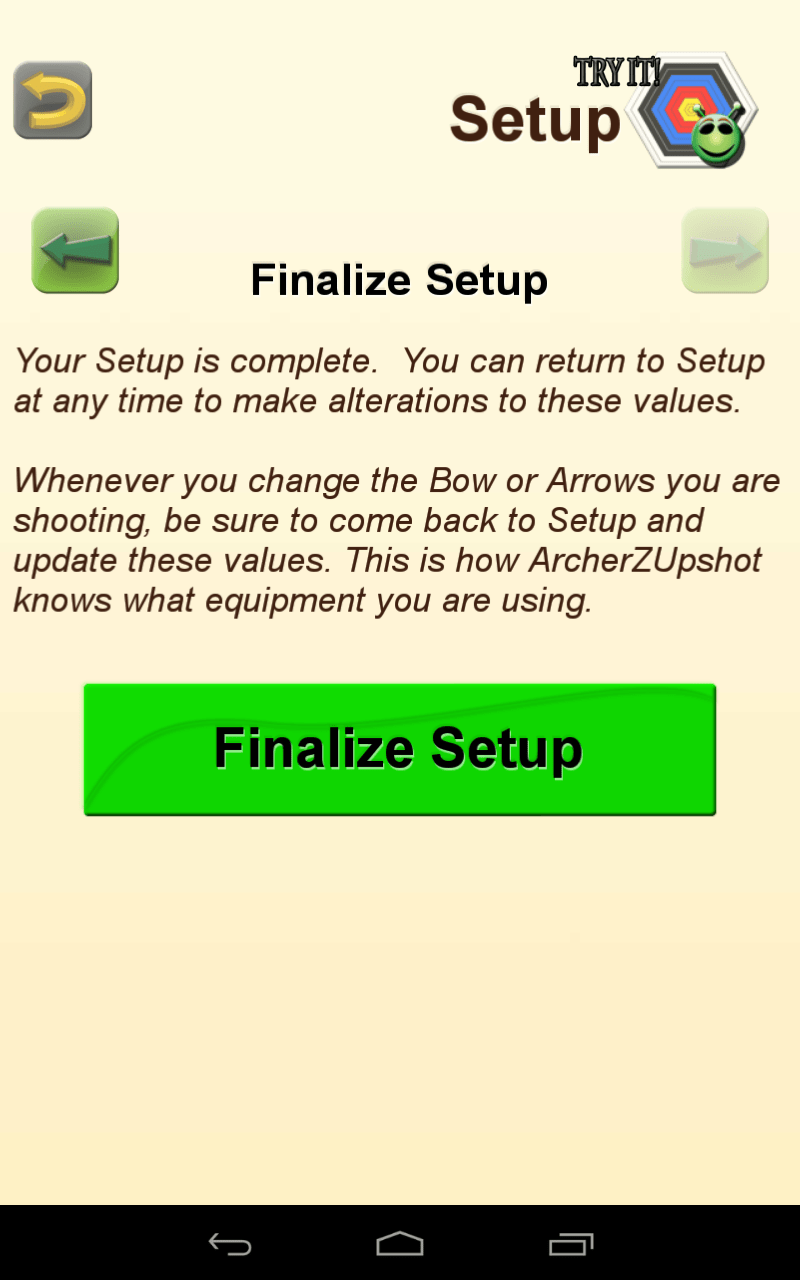Tap the faded right arrow for next step

[725, 250]
